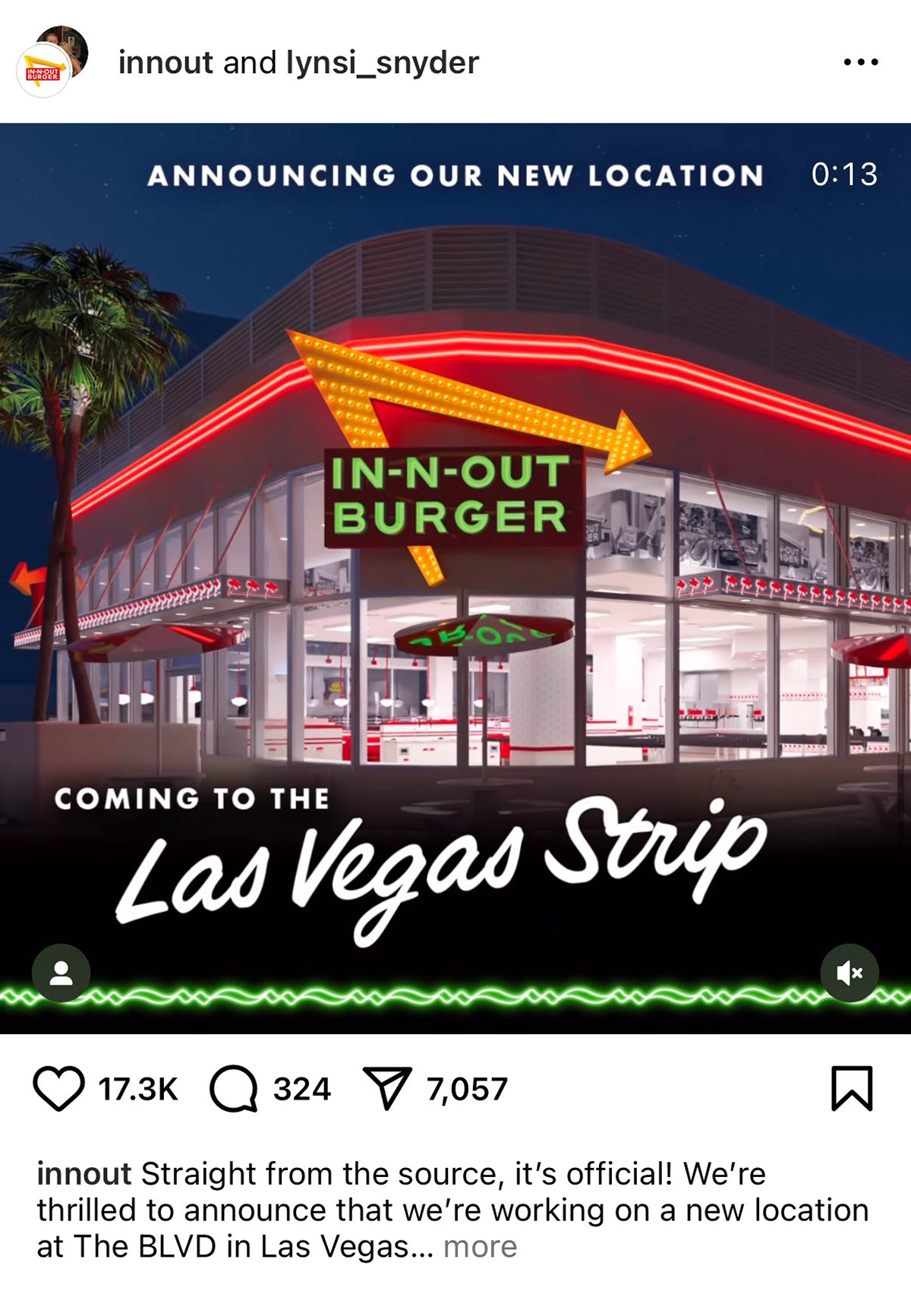Screen dimensions: 911x1316
Task: Open the post's comments
Action: tap(234, 1088)
